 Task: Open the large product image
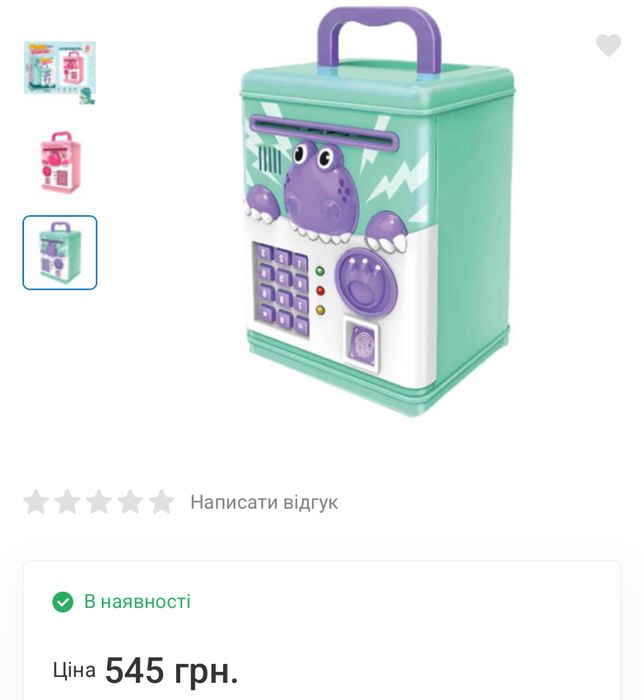pos(378,215)
